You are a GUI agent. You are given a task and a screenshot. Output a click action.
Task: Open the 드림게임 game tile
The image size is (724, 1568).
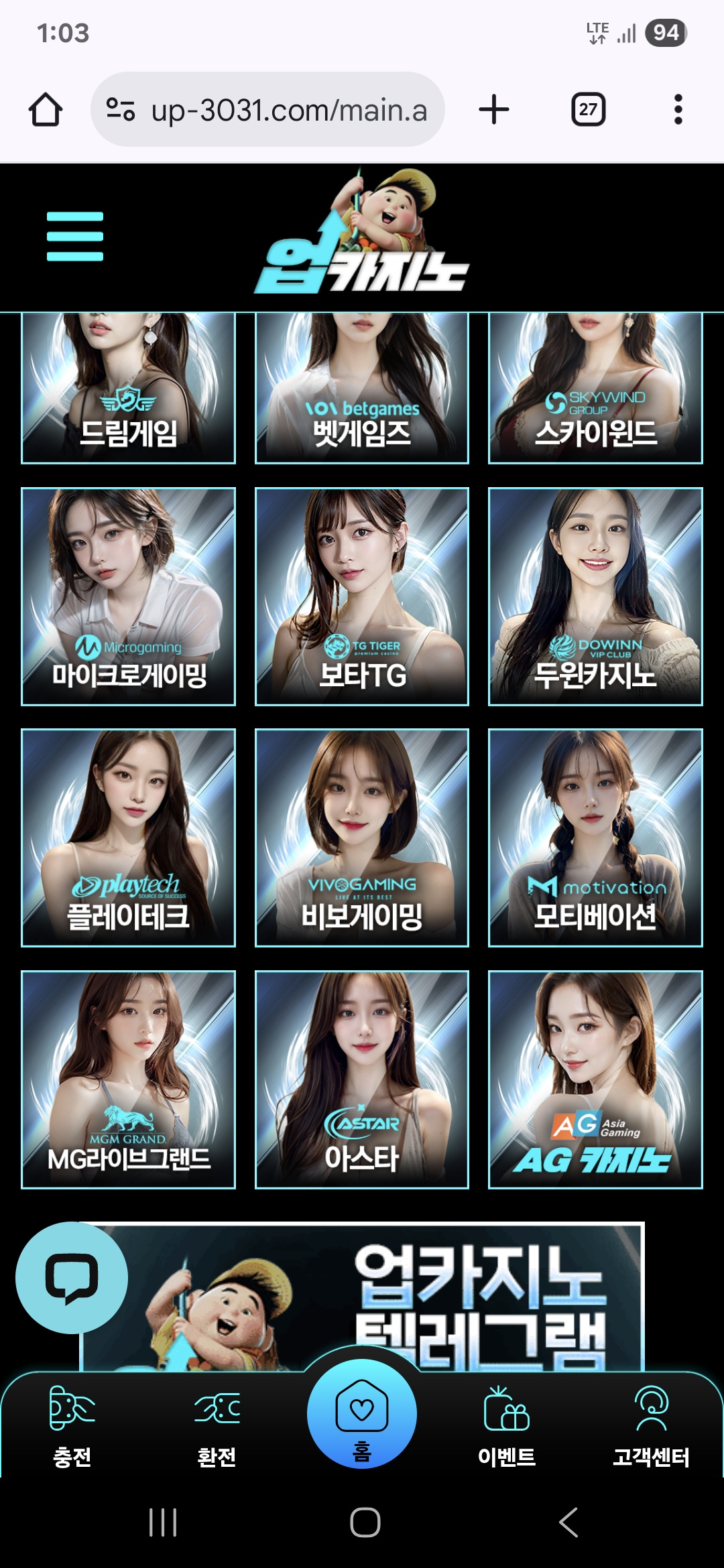128,389
